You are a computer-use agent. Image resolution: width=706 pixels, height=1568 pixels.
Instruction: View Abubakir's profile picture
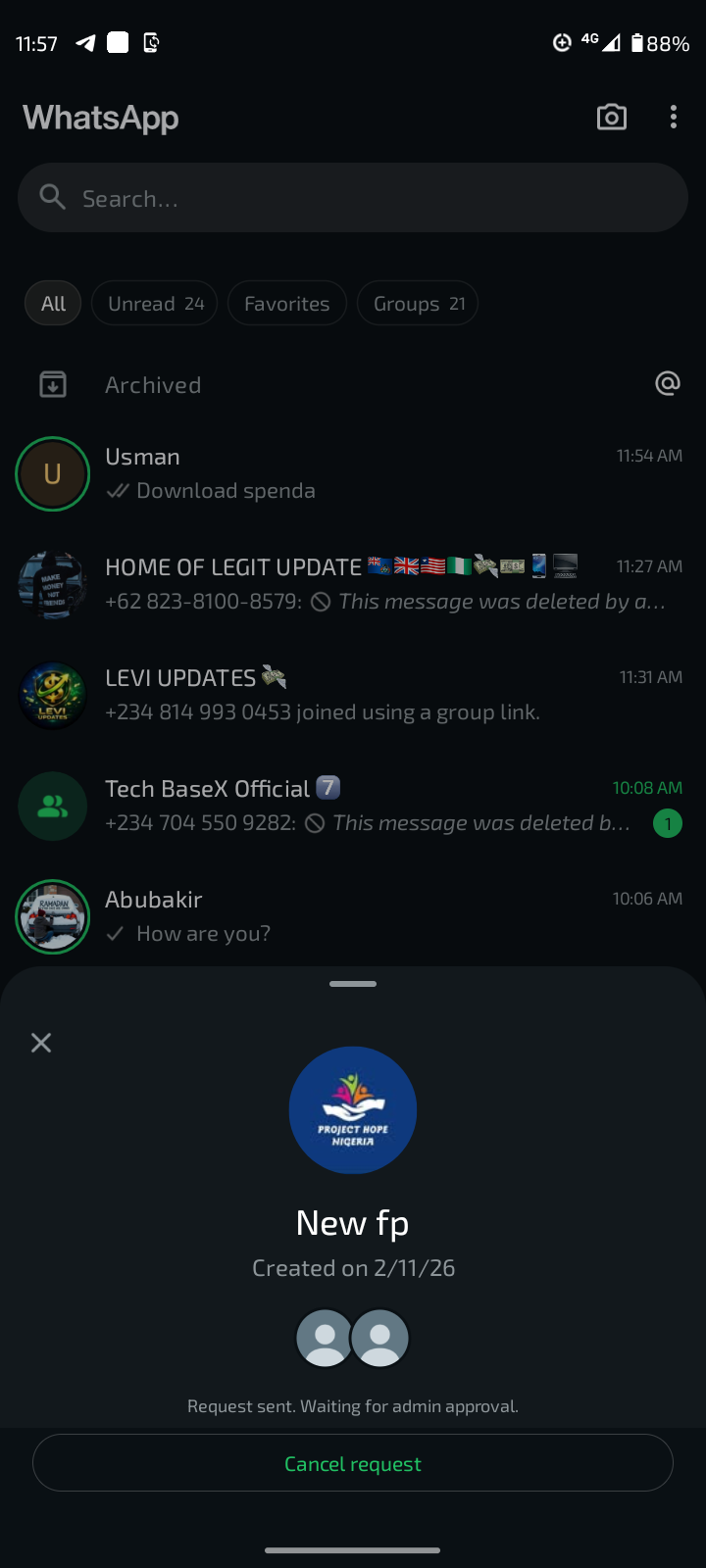[x=53, y=917]
